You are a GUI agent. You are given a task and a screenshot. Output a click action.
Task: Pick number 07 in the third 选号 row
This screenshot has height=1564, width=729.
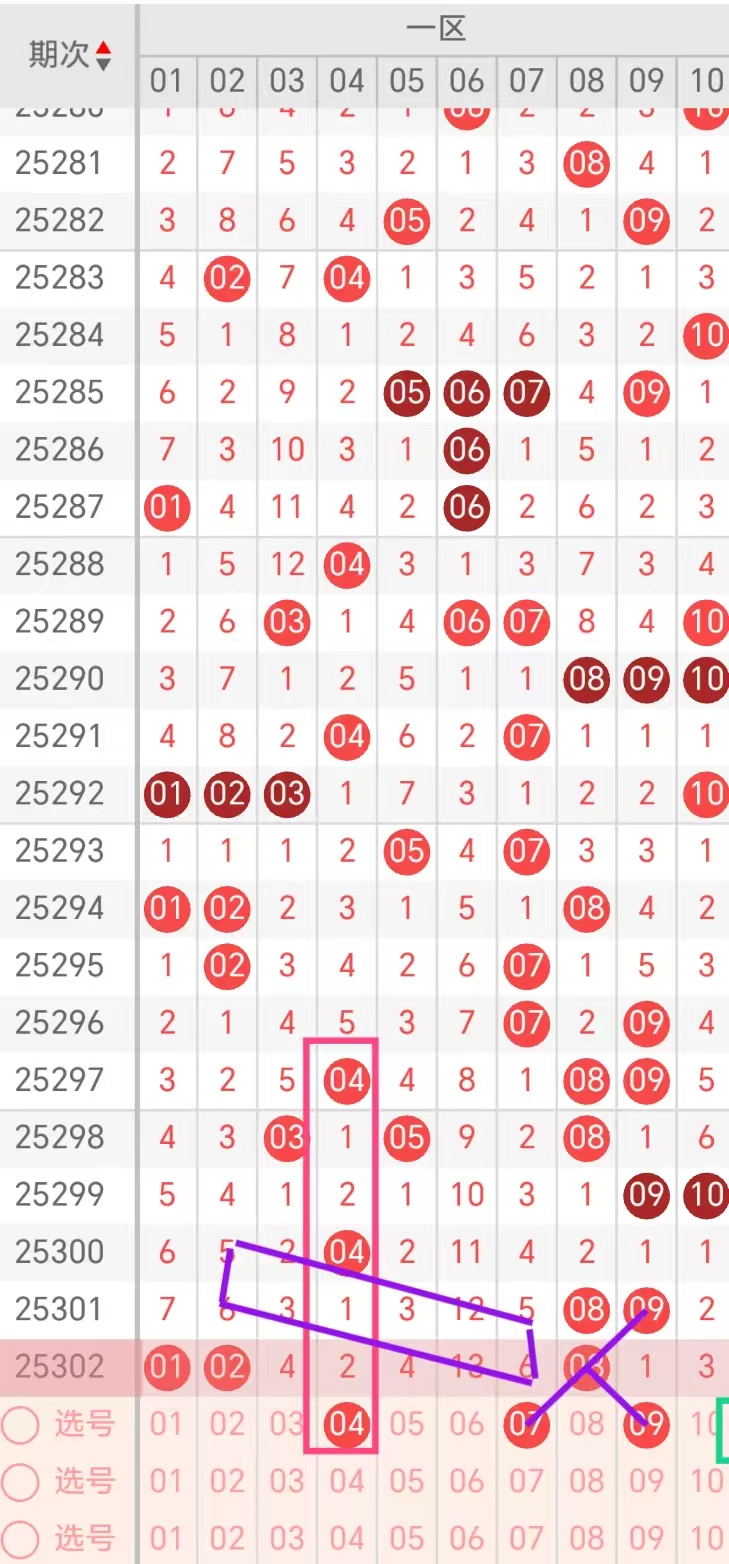[x=526, y=1538]
